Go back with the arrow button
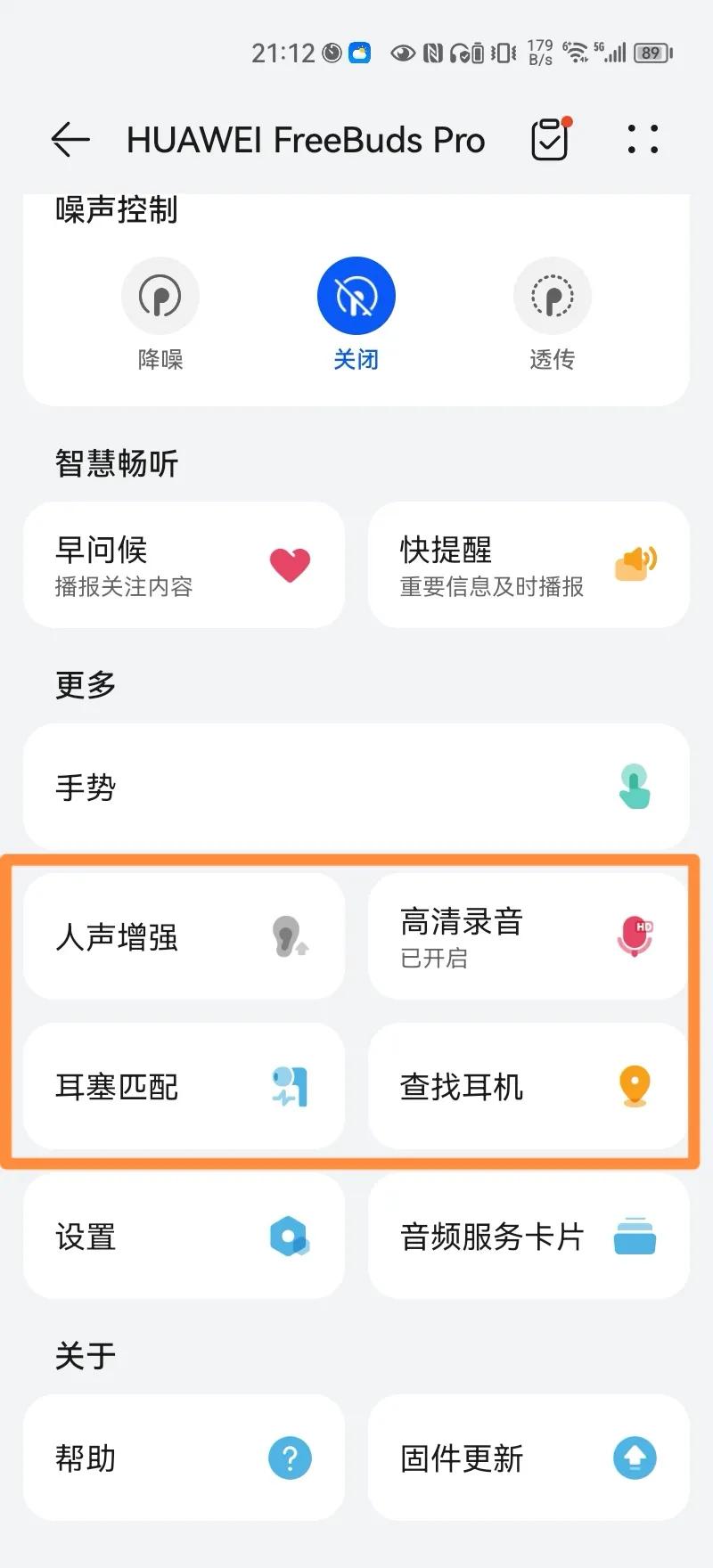Screen dimensions: 713x1568 [70, 140]
